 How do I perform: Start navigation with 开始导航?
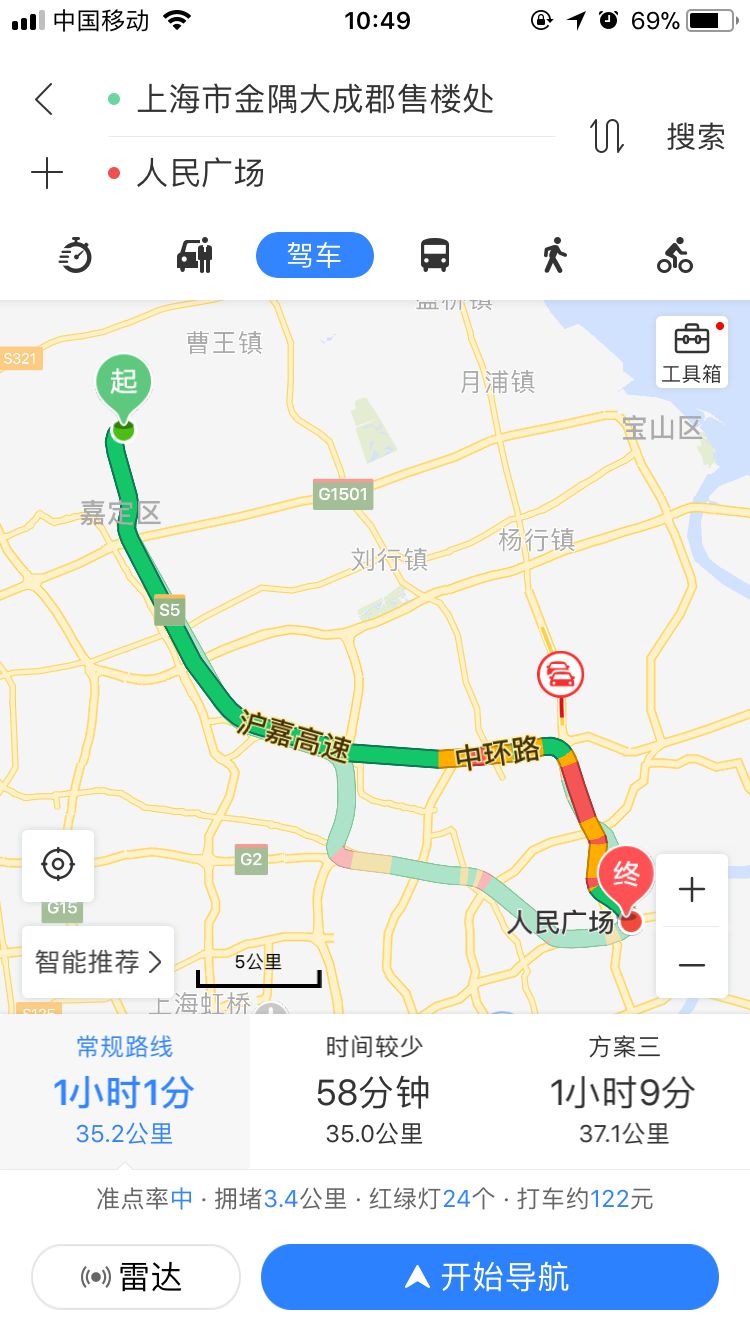[x=490, y=1277]
